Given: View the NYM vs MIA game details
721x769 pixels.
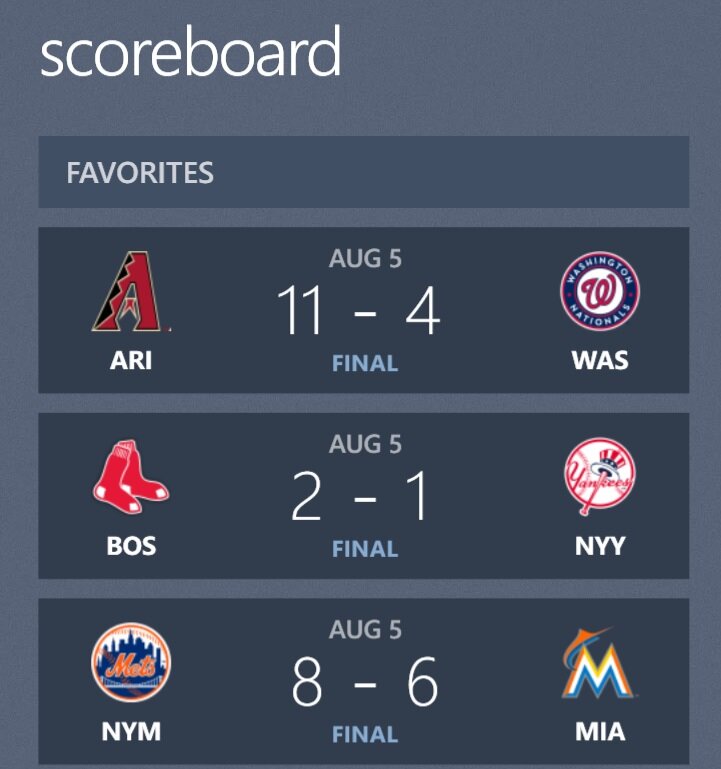Looking at the screenshot, I should (364, 682).
